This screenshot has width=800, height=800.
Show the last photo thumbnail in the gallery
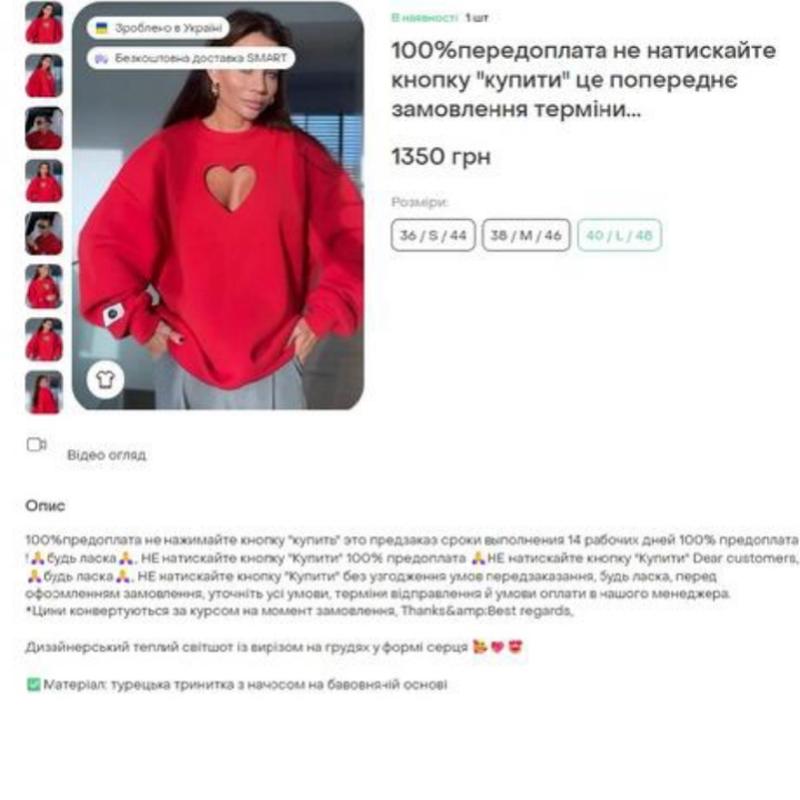43,393
